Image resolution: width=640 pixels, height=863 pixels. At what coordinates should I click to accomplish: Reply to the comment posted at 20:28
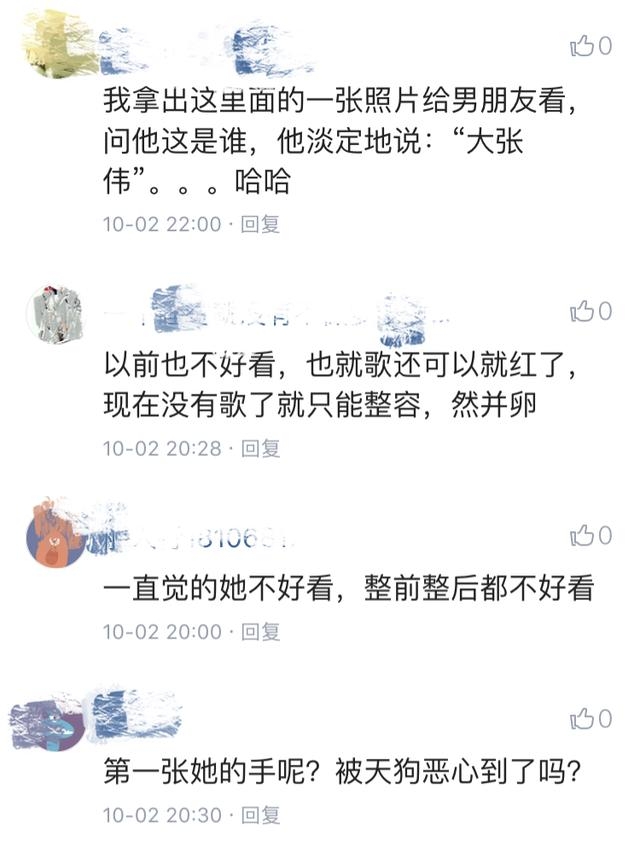coord(261,447)
